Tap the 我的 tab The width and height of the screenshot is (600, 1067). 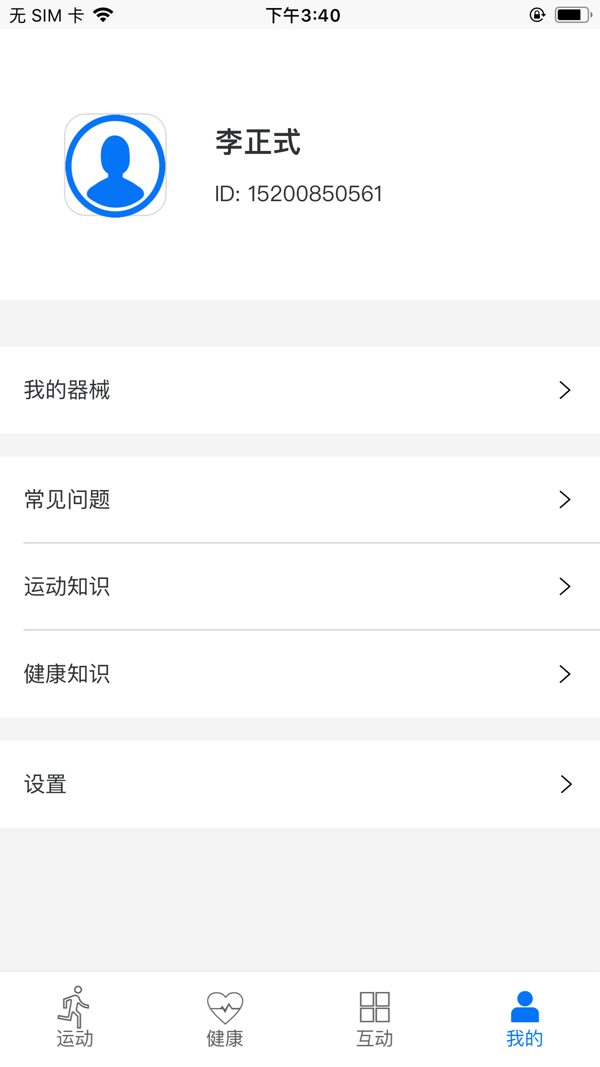[524, 1018]
